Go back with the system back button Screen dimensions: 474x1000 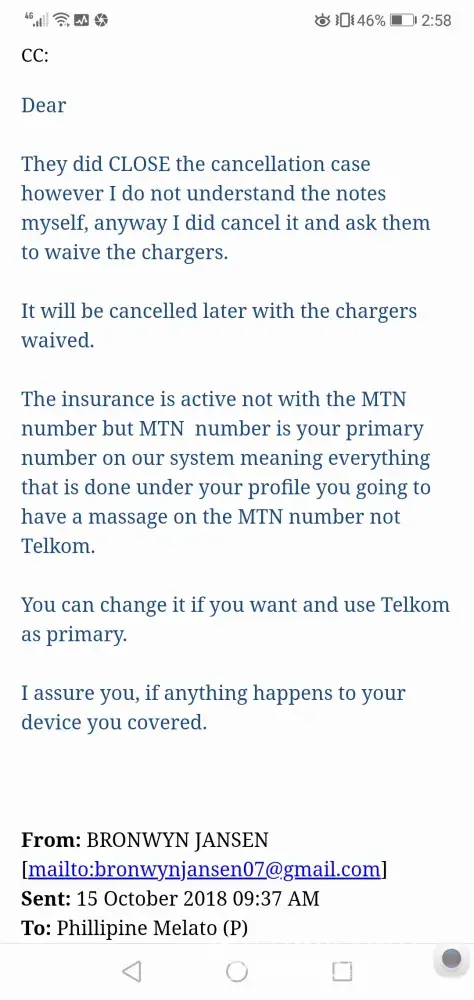(x=131, y=971)
